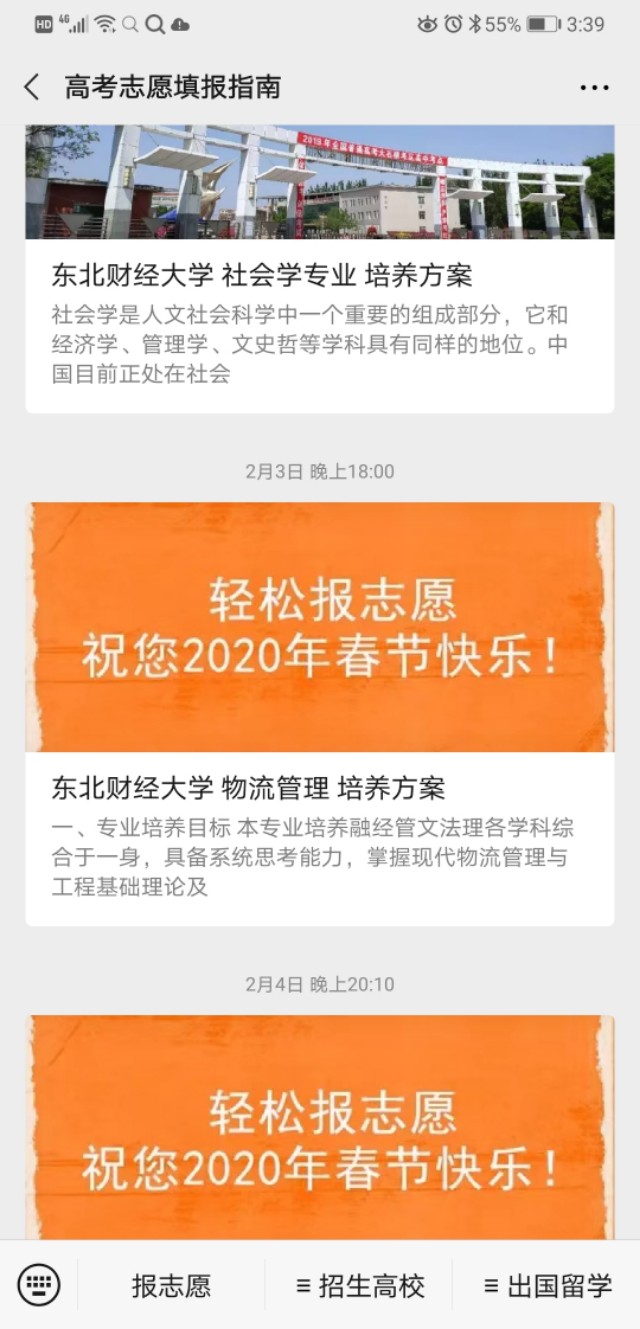Switch to keyboard input mode

pos(39,1285)
